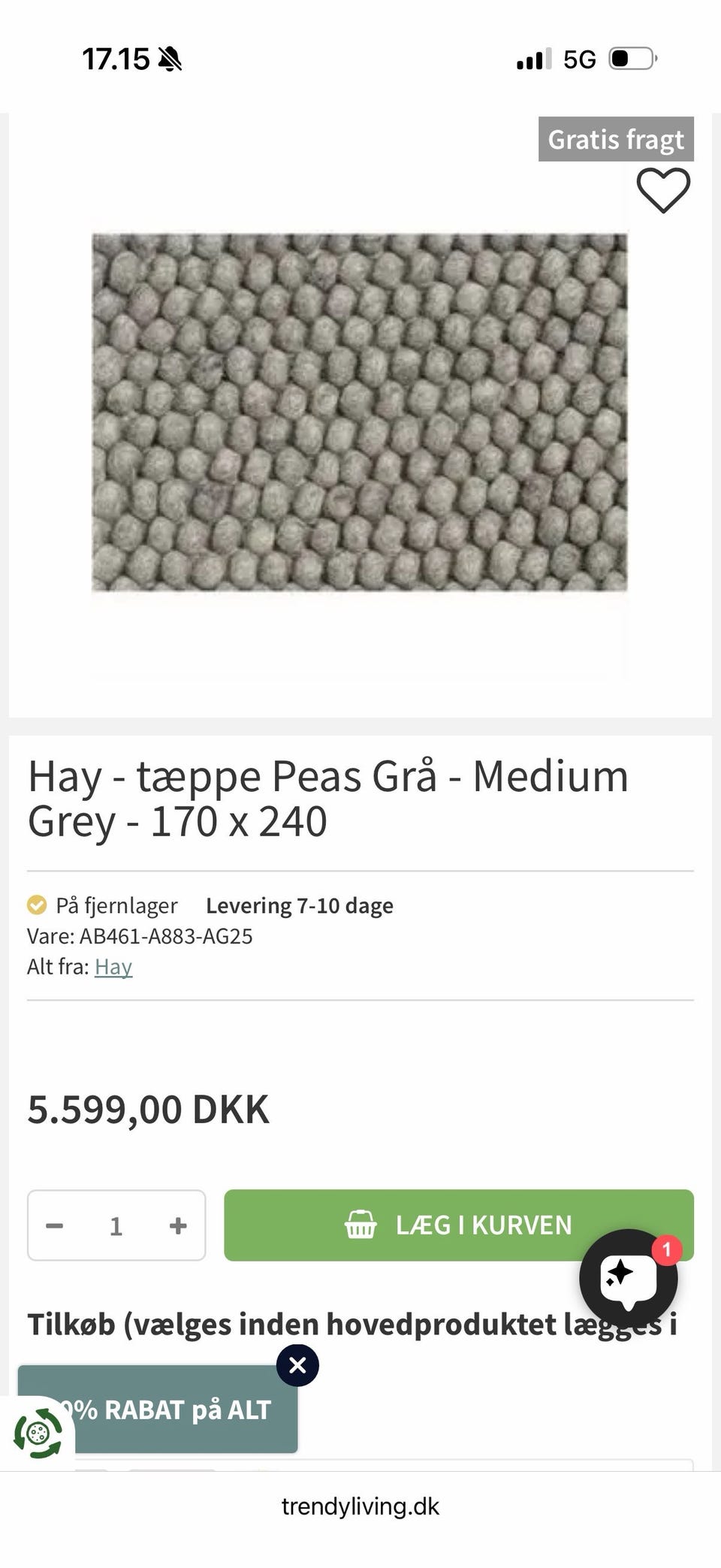Dismiss the RABAT på ALT banner
The height and width of the screenshot is (1568, 721).
coord(297,1365)
